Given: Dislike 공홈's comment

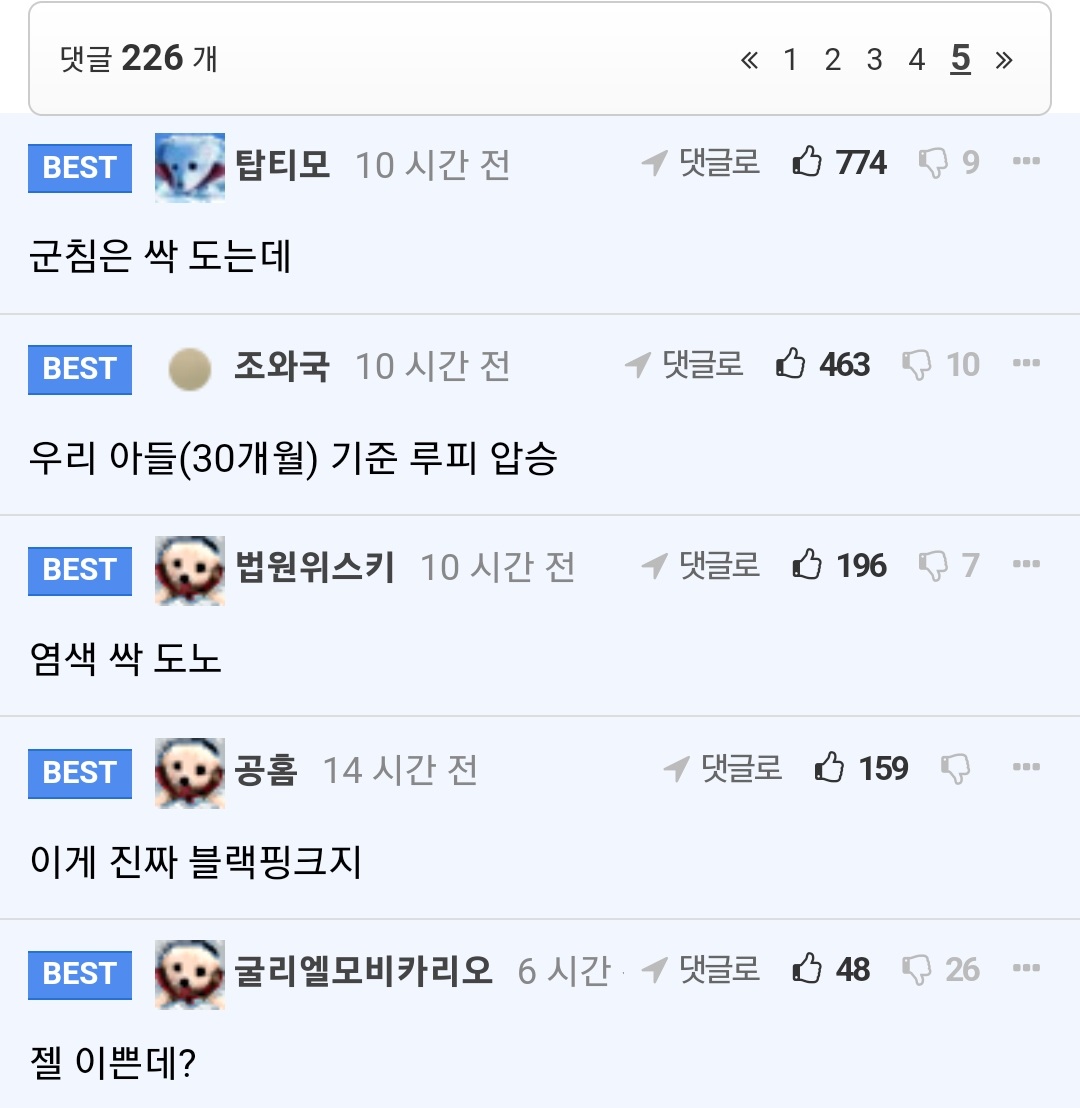Looking at the screenshot, I should pyautogui.click(x=956, y=769).
